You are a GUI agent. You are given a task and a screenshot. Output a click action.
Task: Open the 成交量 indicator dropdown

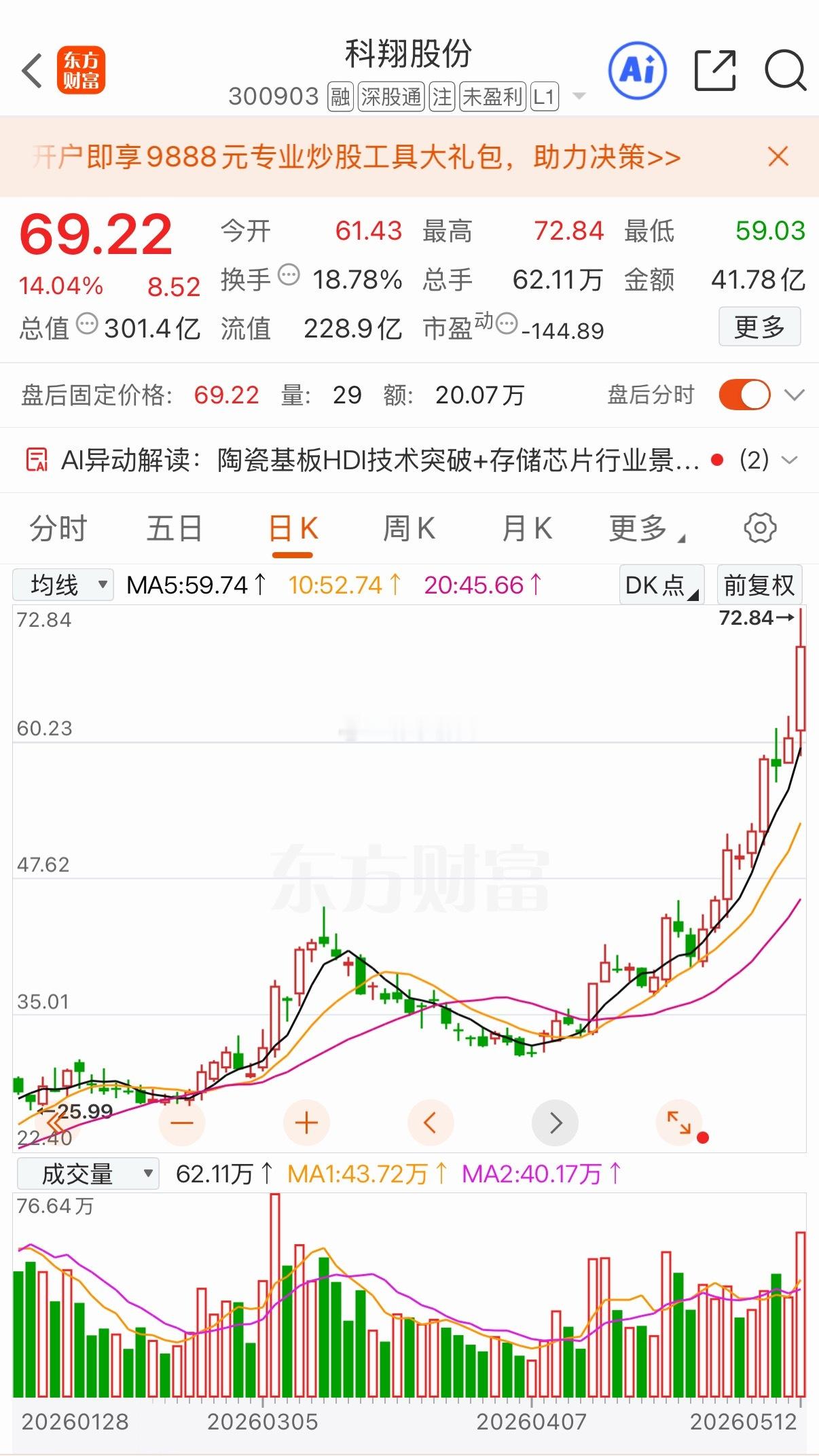pos(88,1173)
